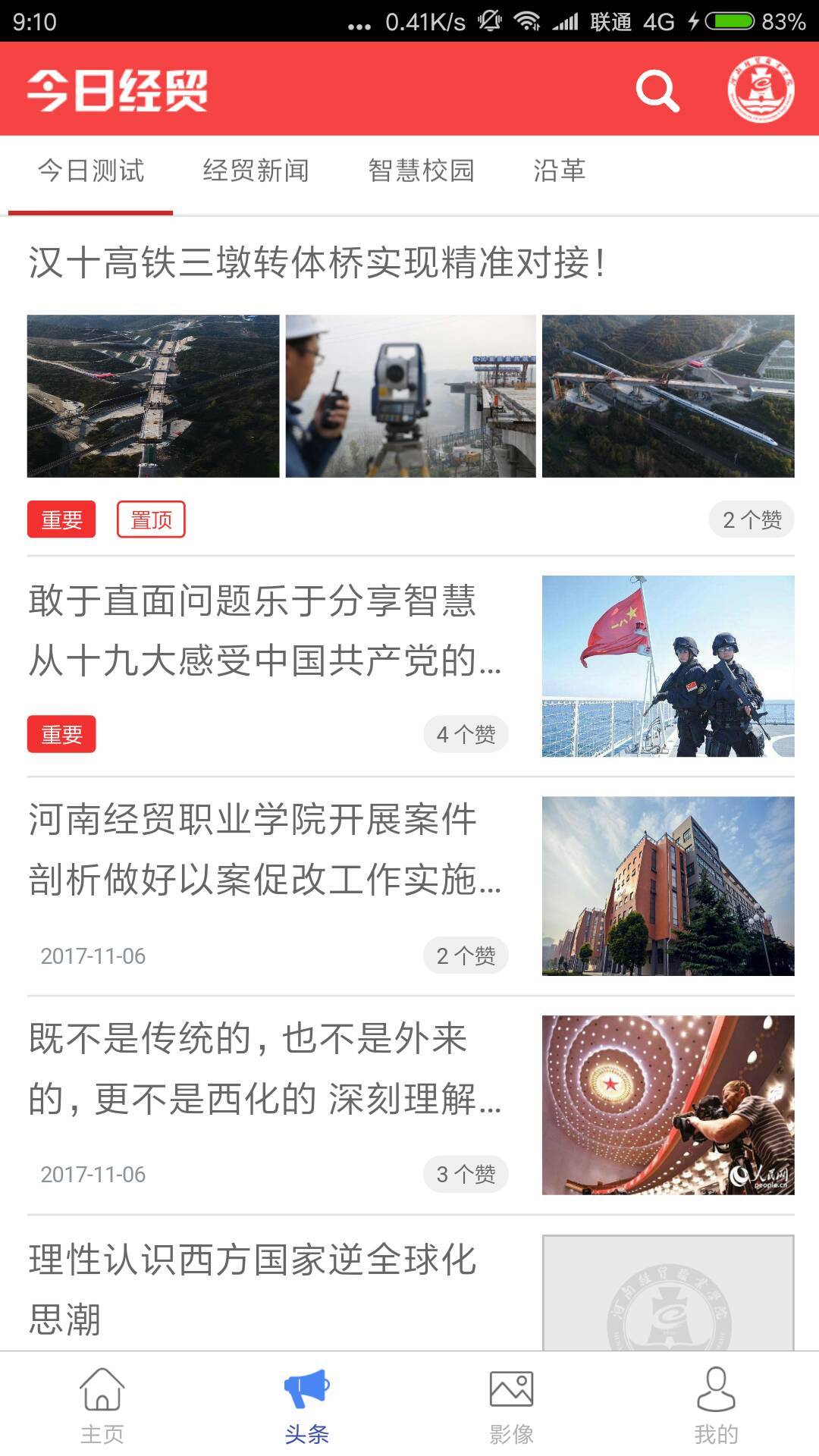Tap 3 个赞 on the Great Hall article
This screenshot has height=1456, width=819.
click(x=466, y=1172)
